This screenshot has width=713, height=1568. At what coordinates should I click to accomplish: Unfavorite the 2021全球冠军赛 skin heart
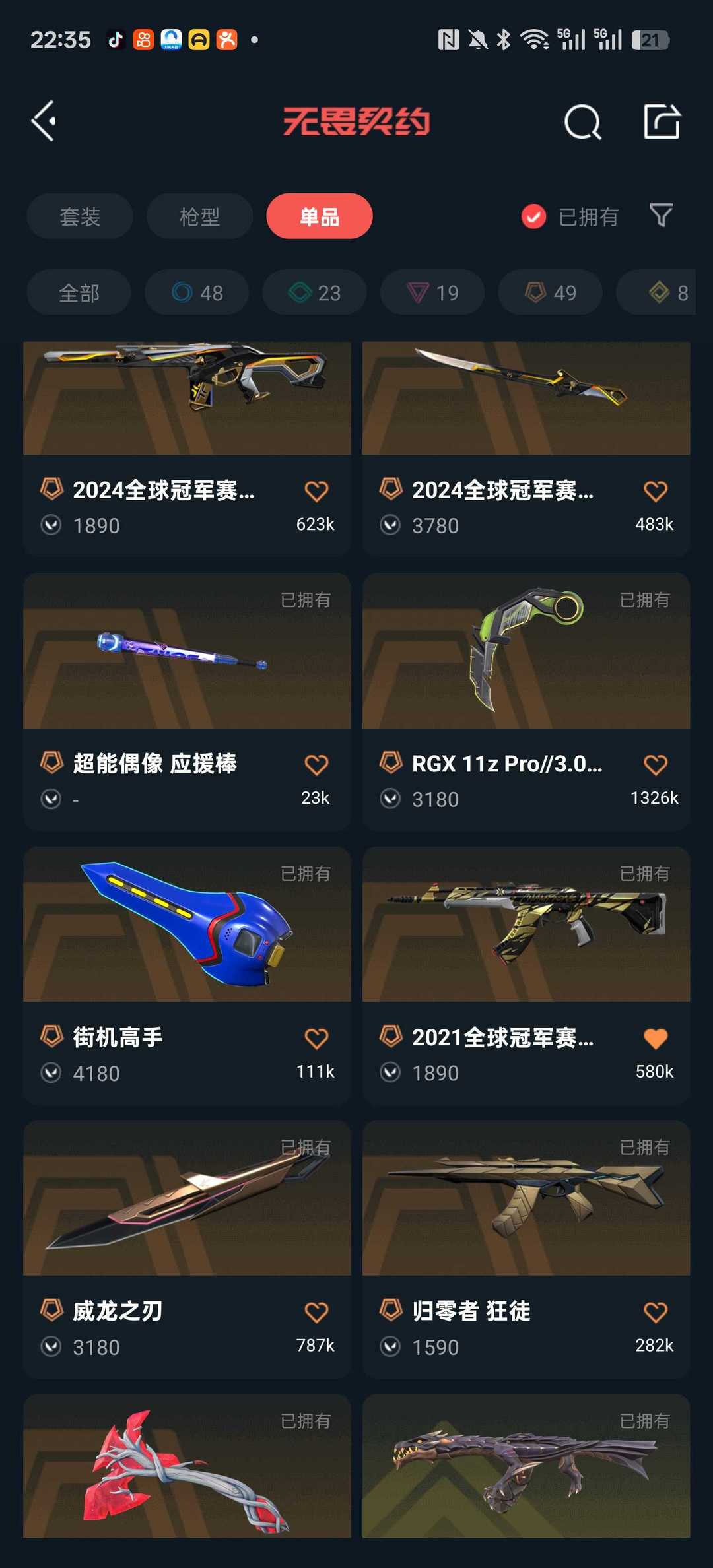tap(655, 1039)
